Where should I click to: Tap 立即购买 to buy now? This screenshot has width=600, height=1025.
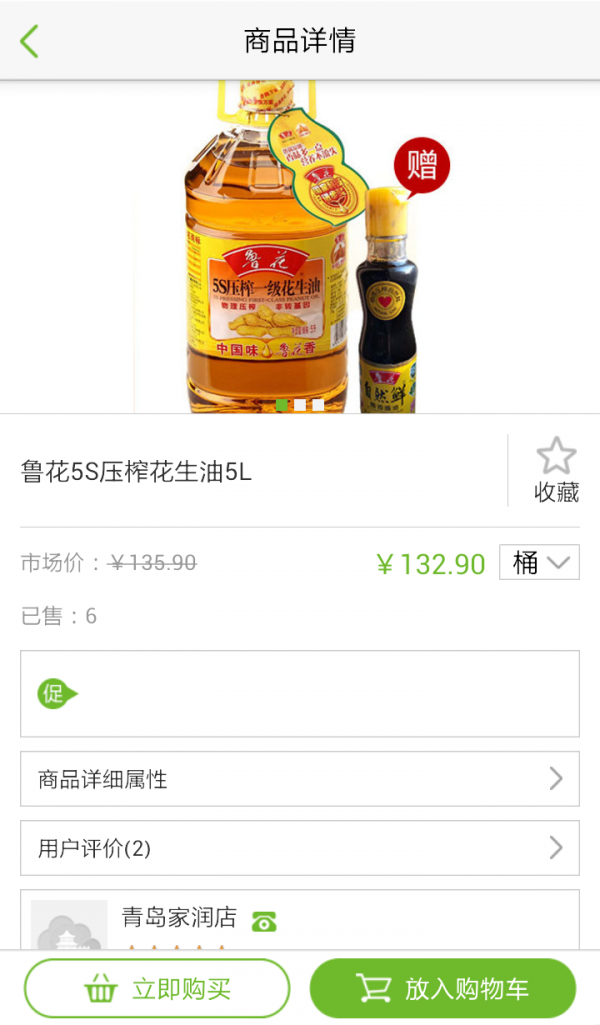157,989
